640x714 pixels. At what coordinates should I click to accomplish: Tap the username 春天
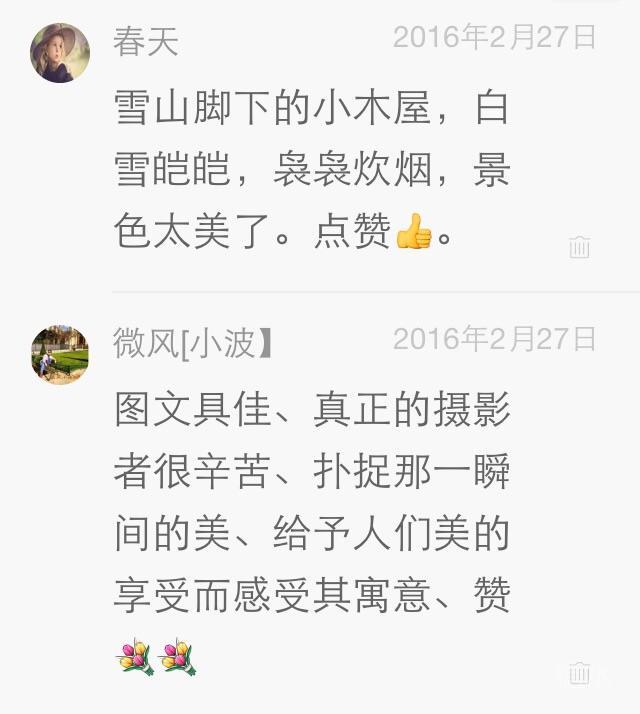[146, 42]
